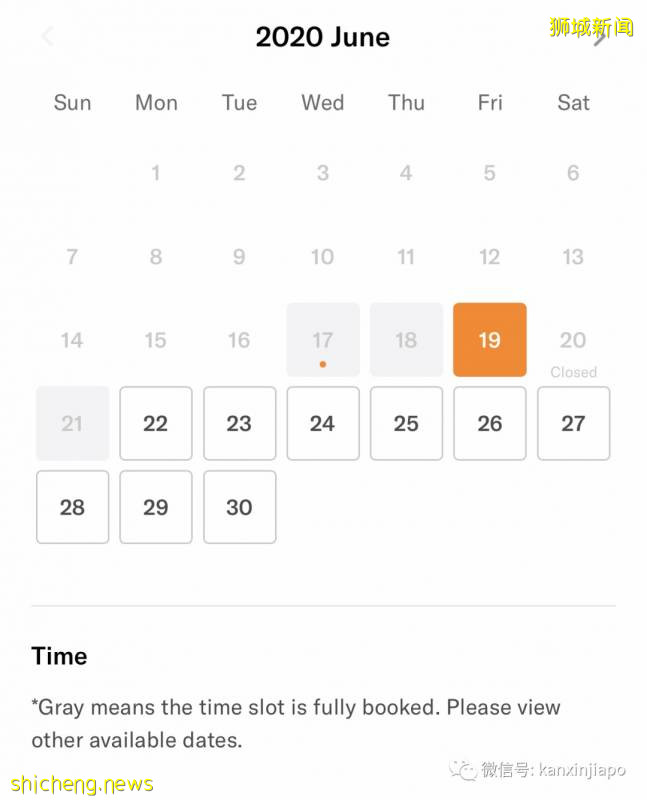This screenshot has height=800, width=647.
Task: Tap date 25 in the calendar
Action: click(x=406, y=423)
